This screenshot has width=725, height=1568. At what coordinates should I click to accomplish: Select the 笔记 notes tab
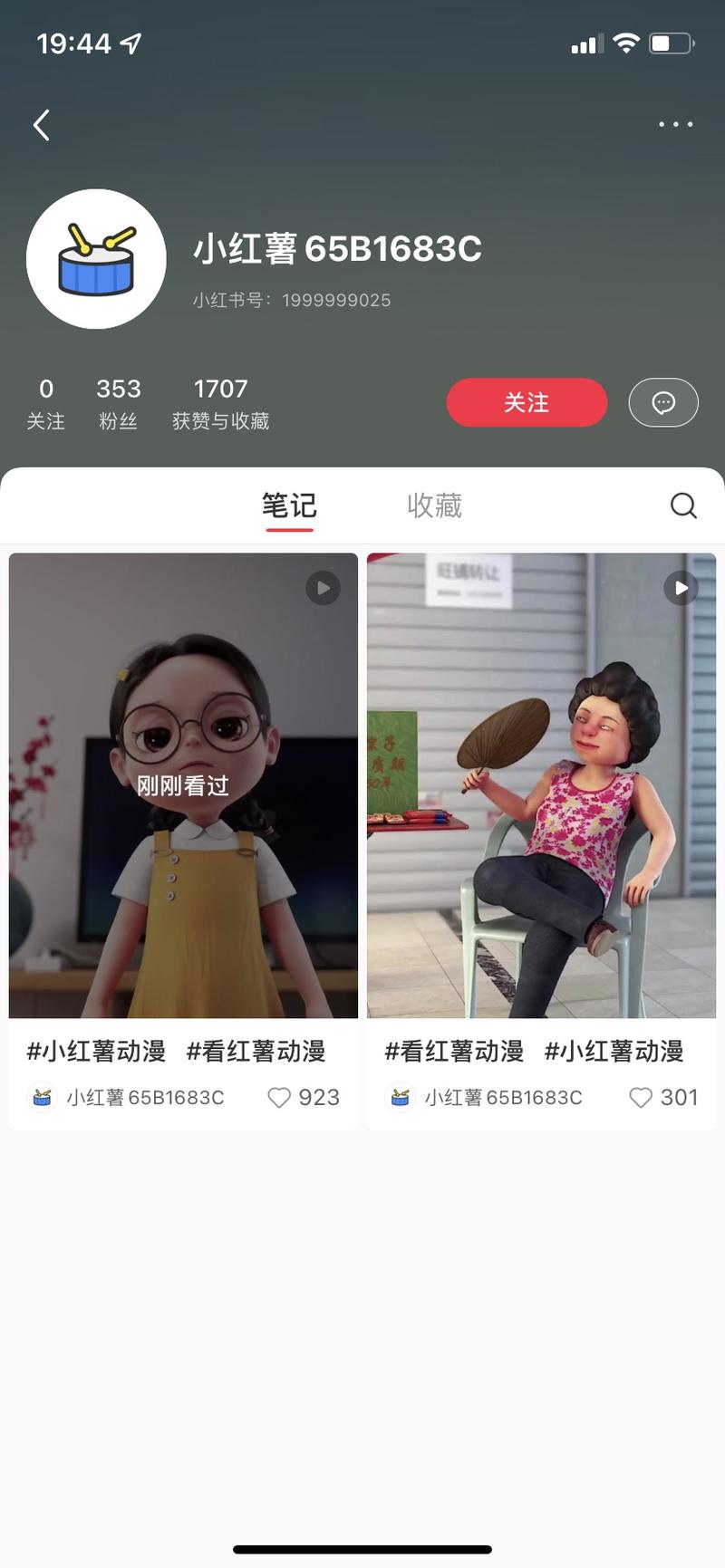(x=288, y=505)
